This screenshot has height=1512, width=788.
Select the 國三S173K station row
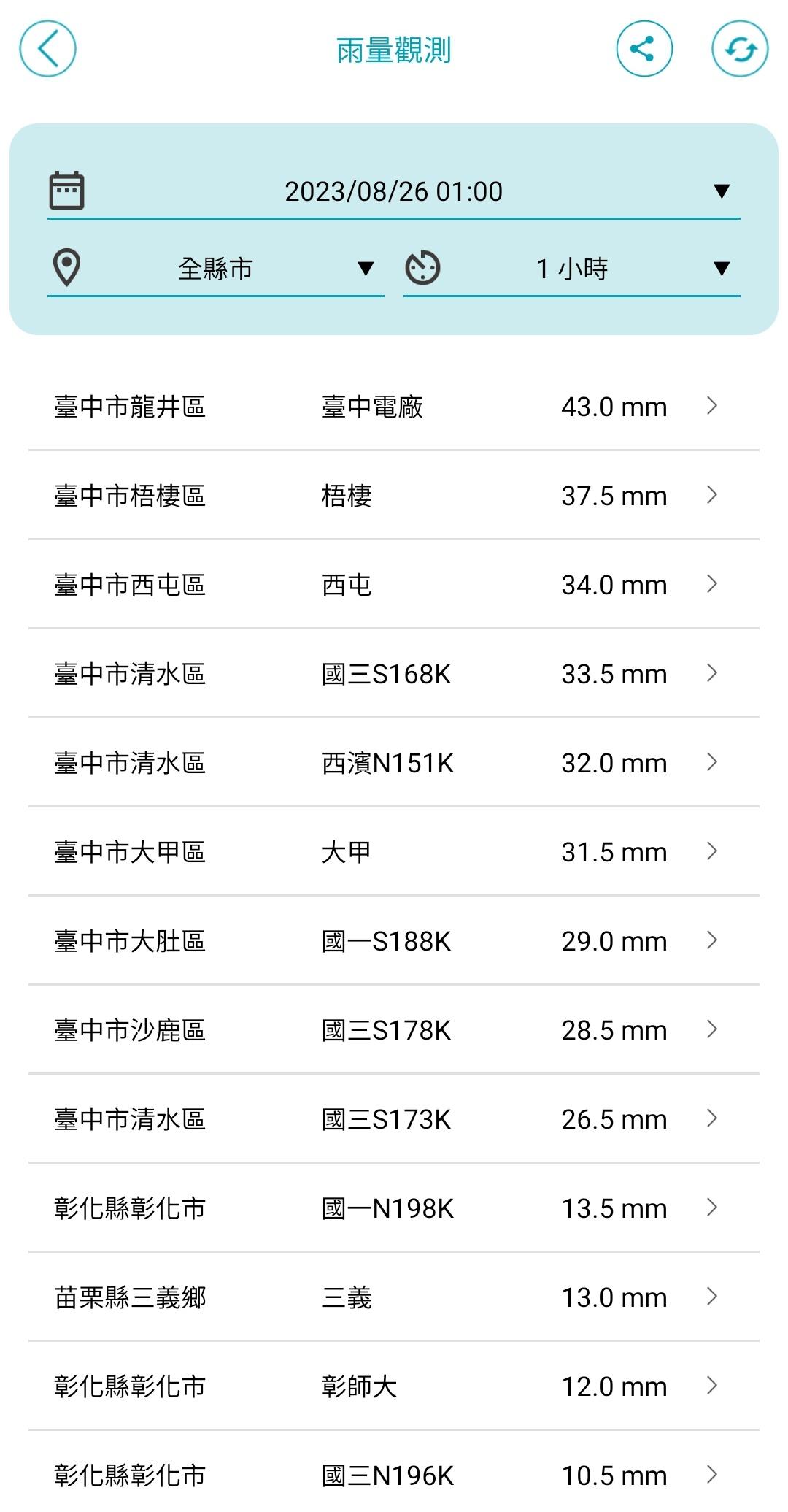click(x=394, y=1119)
